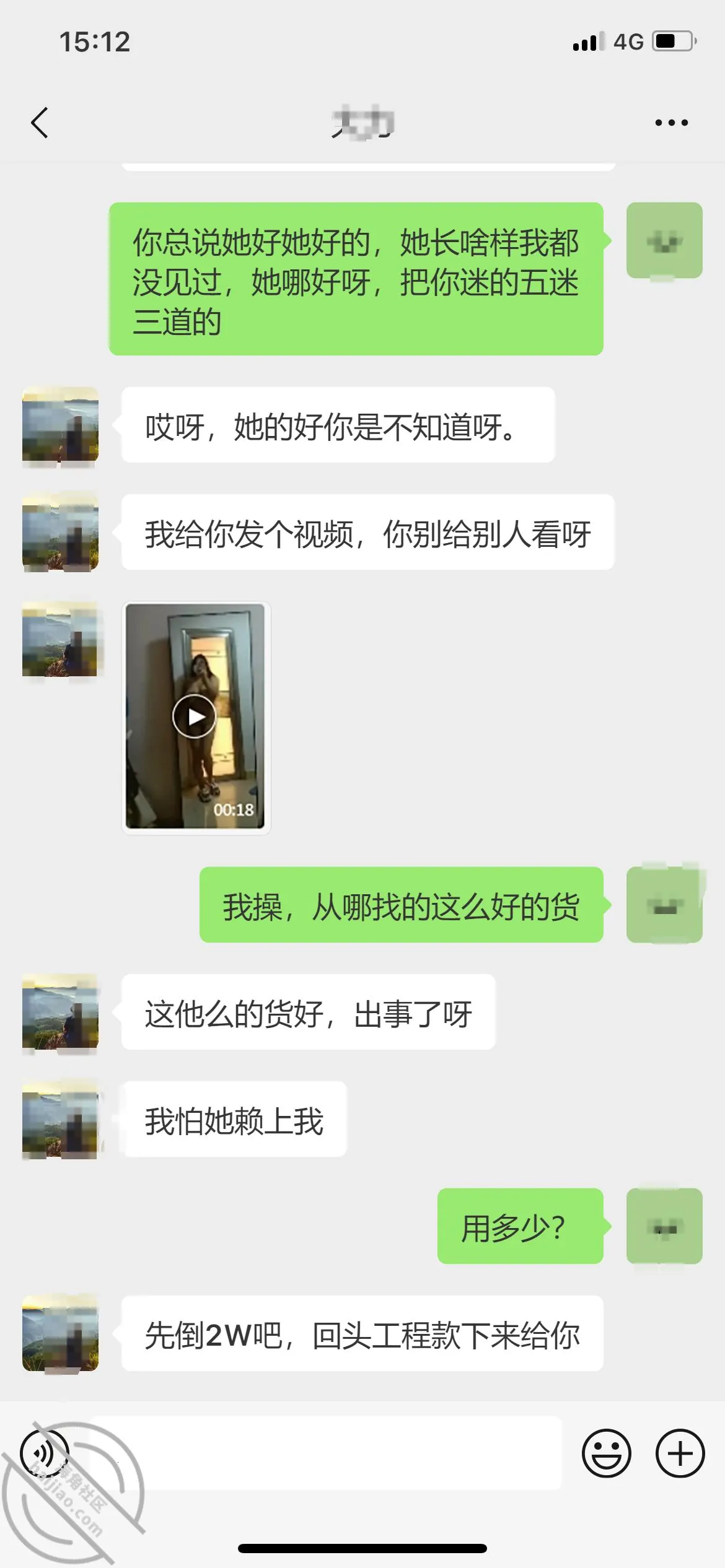The width and height of the screenshot is (725, 1568).
Task: Open the three-dot chat info menu
Action: point(672,123)
